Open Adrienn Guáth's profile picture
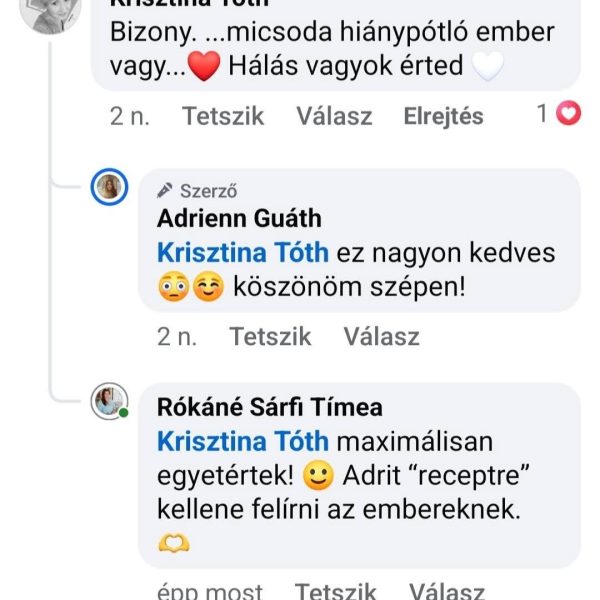The width and height of the screenshot is (600, 600). 109,187
